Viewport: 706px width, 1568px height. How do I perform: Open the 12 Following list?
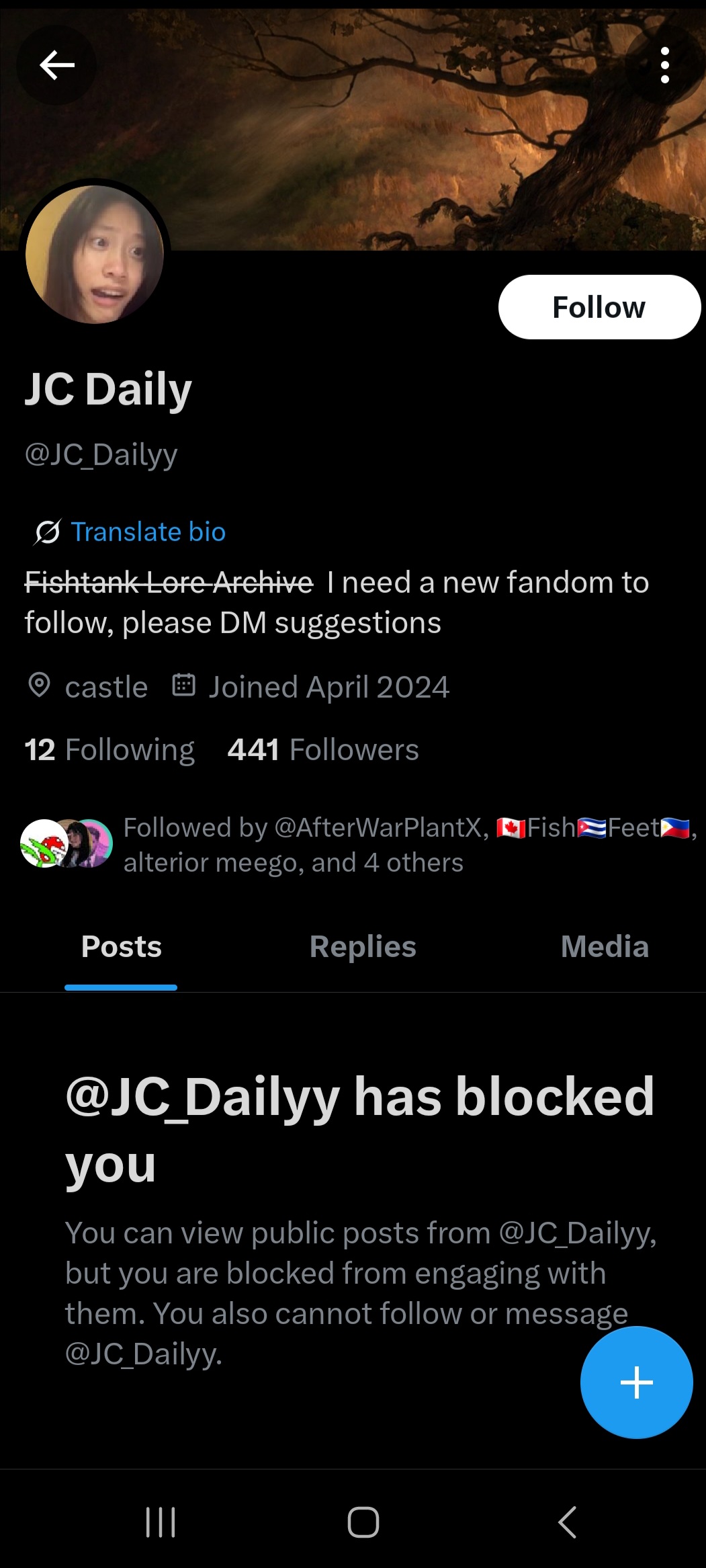[x=109, y=749]
